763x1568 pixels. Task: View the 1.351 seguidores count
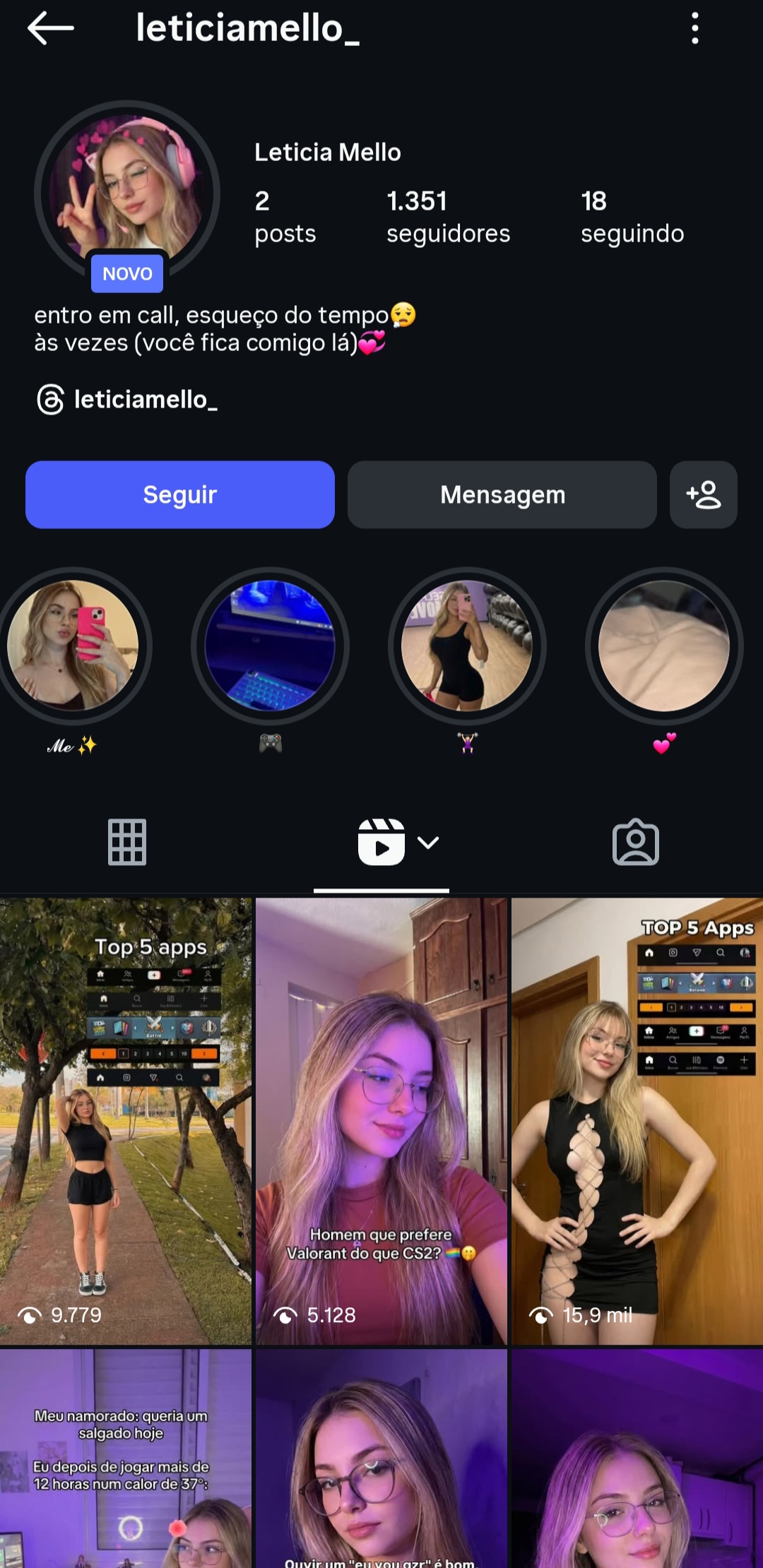(x=449, y=217)
